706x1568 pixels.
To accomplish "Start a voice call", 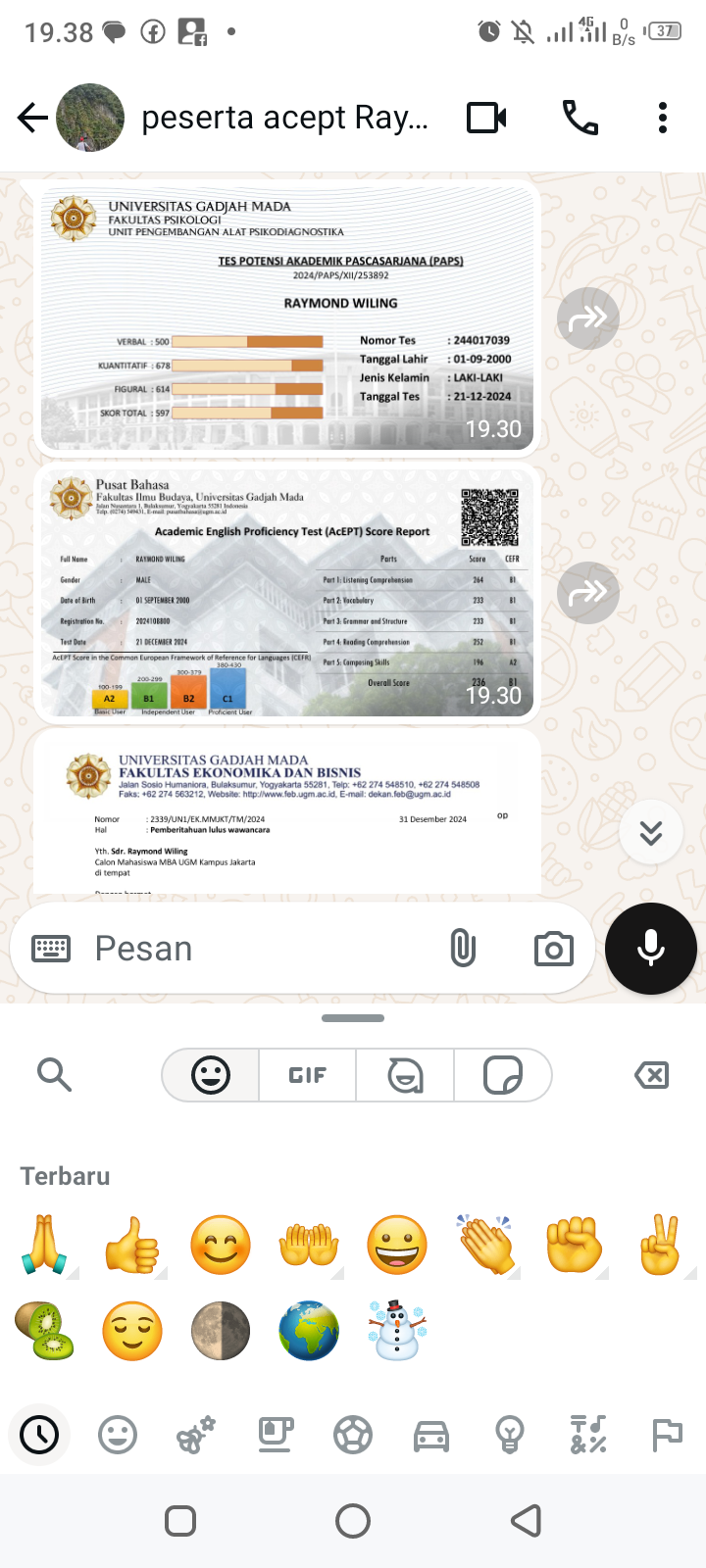I will (x=580, y=118).
